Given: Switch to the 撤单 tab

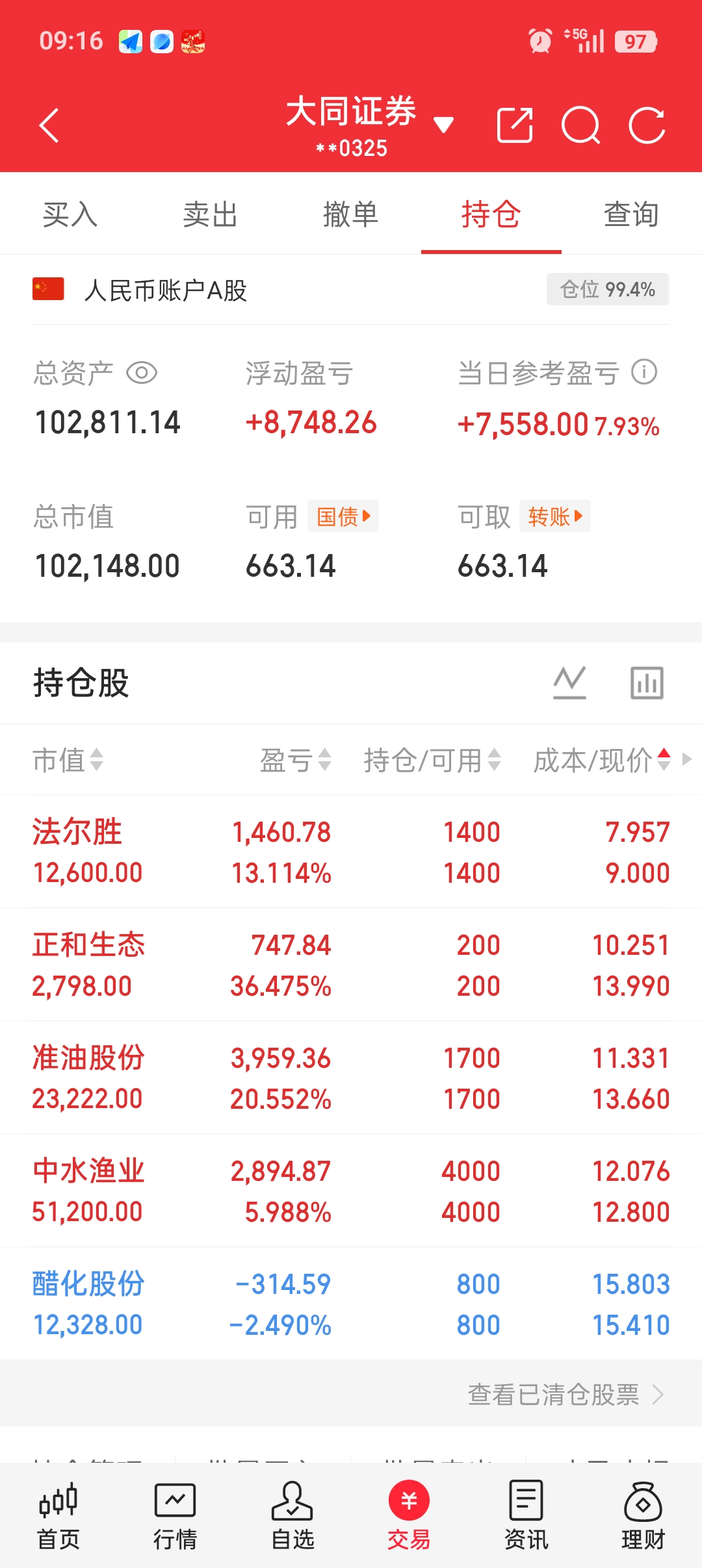Looking at the screenshot, I should point(350,214).
